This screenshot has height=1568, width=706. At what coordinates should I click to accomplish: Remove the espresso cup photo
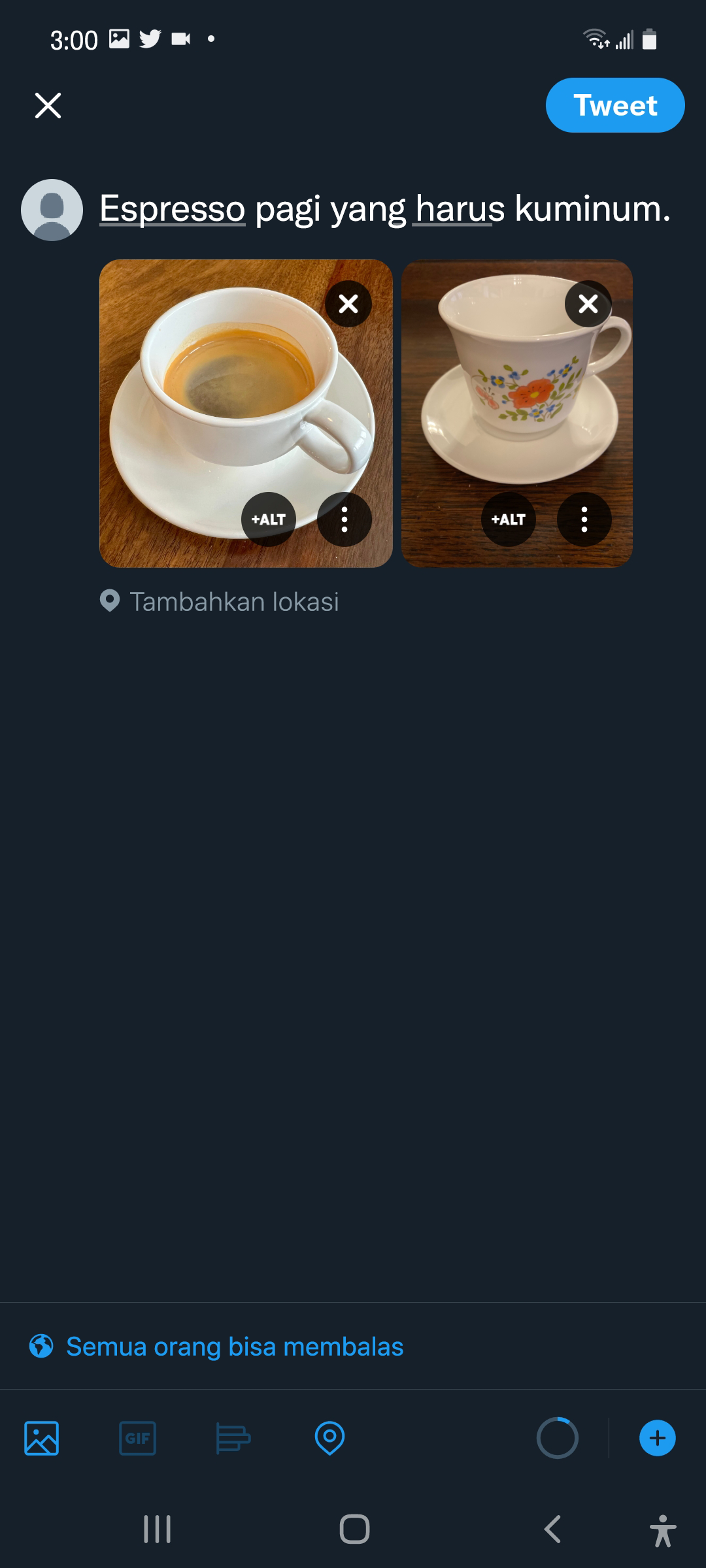point(348,304)
